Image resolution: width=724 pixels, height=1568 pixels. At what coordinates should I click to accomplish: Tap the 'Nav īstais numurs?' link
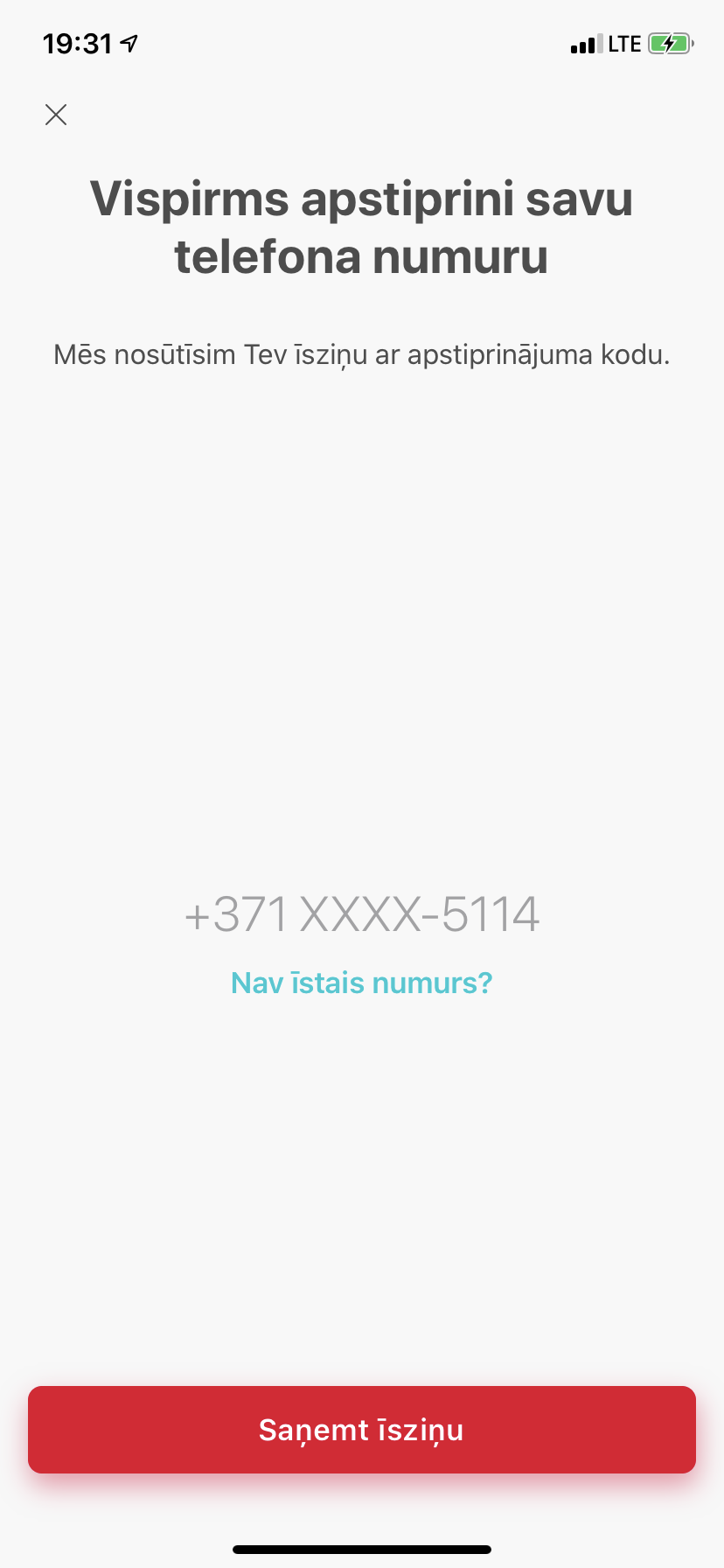[x=361, y=983]
